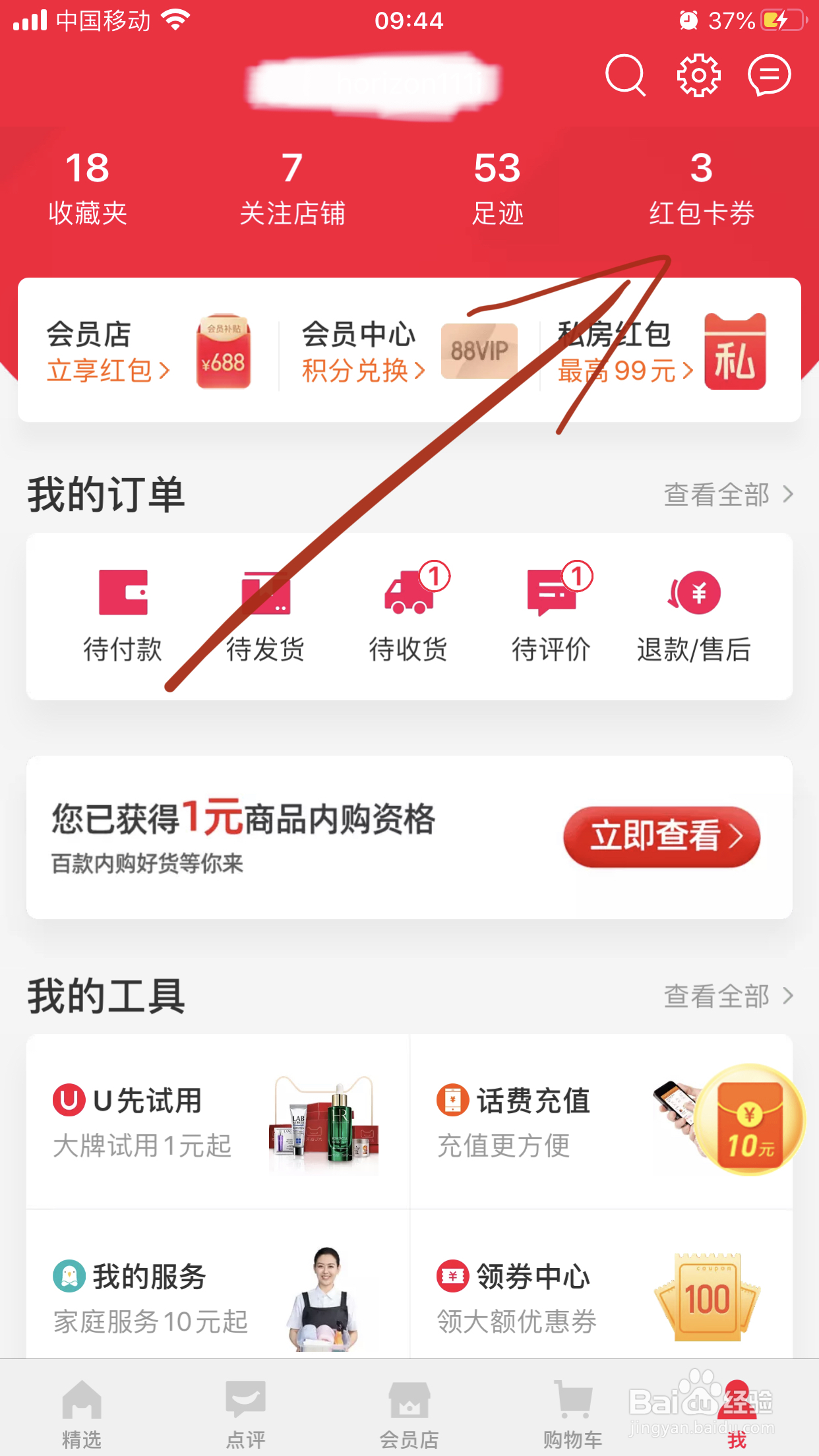Open the settings gear icon
The width and height of the screenshot is (819, 1456).
(698, 75)
